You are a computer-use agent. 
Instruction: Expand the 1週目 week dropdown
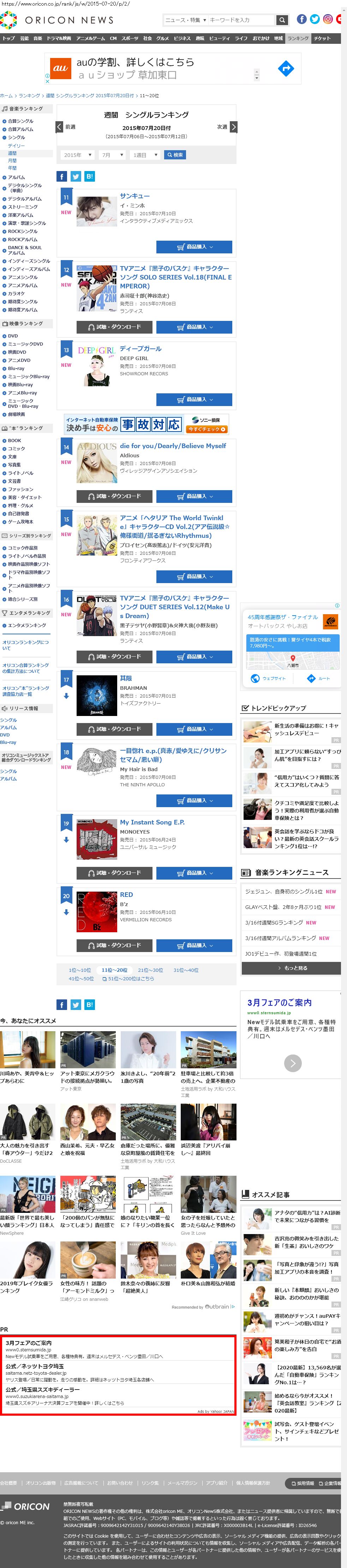pos(145,155)
